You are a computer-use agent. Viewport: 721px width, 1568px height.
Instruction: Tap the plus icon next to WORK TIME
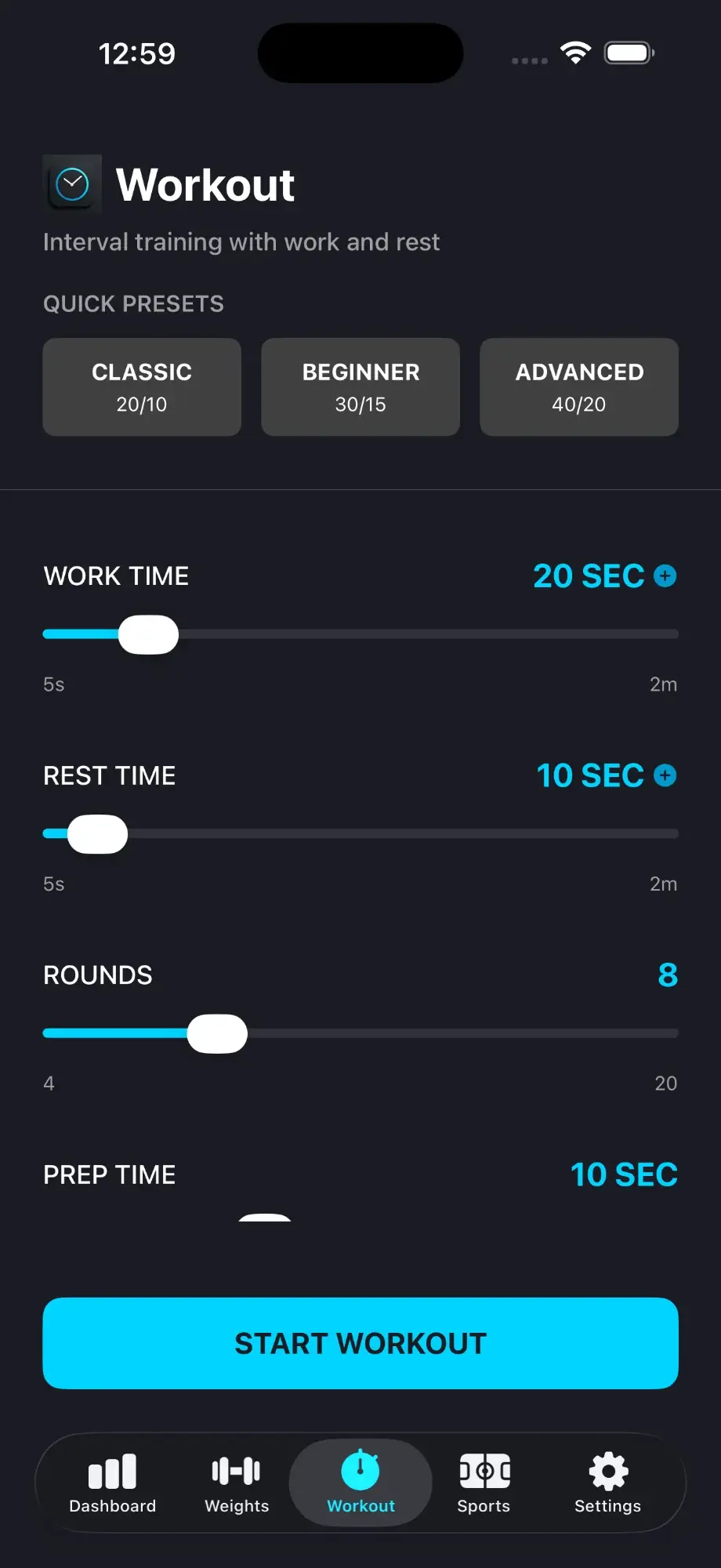[665, 575]
